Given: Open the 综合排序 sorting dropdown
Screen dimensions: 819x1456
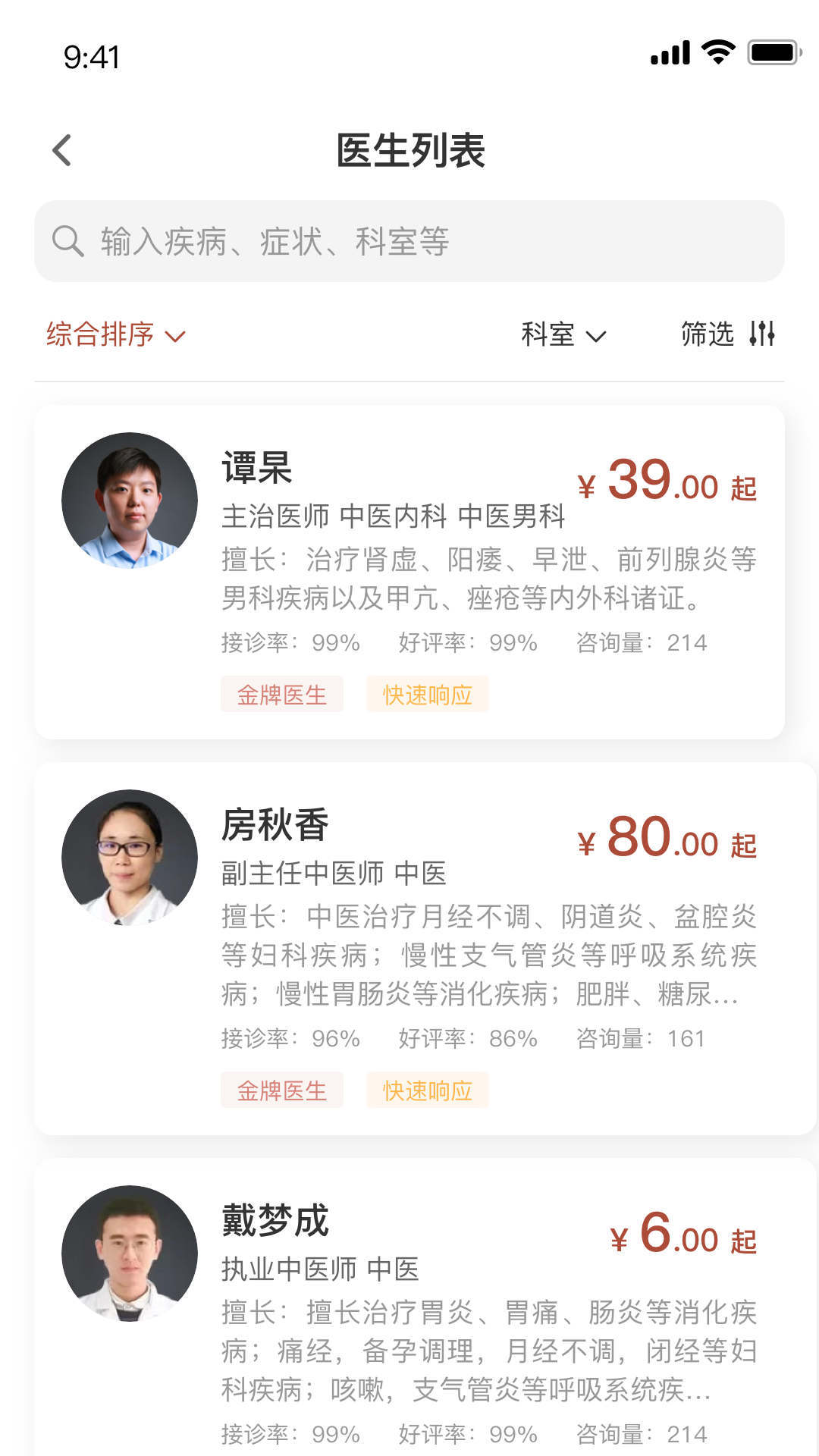Looking at the screenshot, I should [102, 334].
